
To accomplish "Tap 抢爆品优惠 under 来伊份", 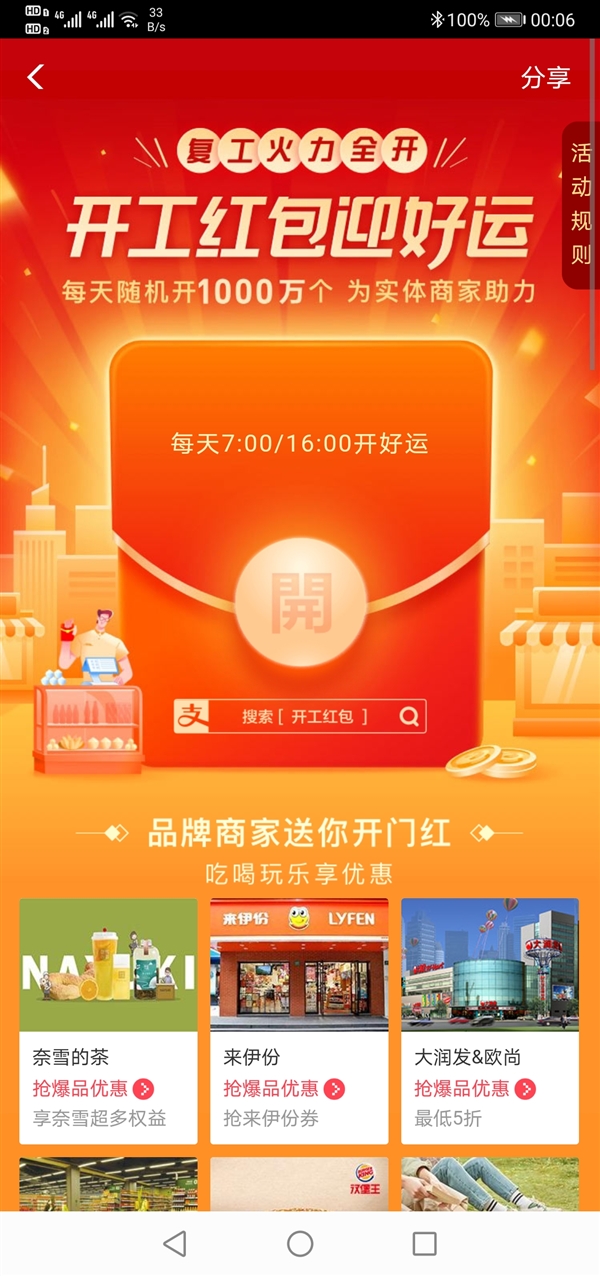I will tap(283, 1089).
